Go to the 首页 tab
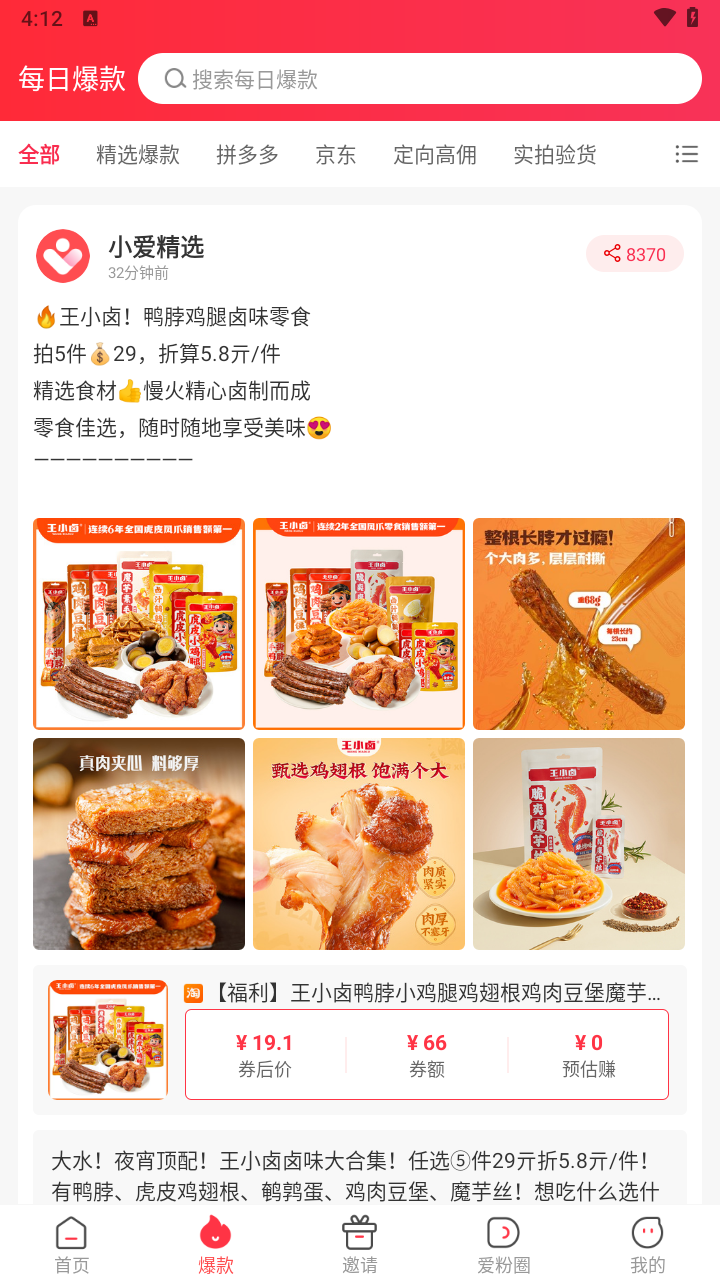The image size is (720, 1280). (x=72, y=1245)
